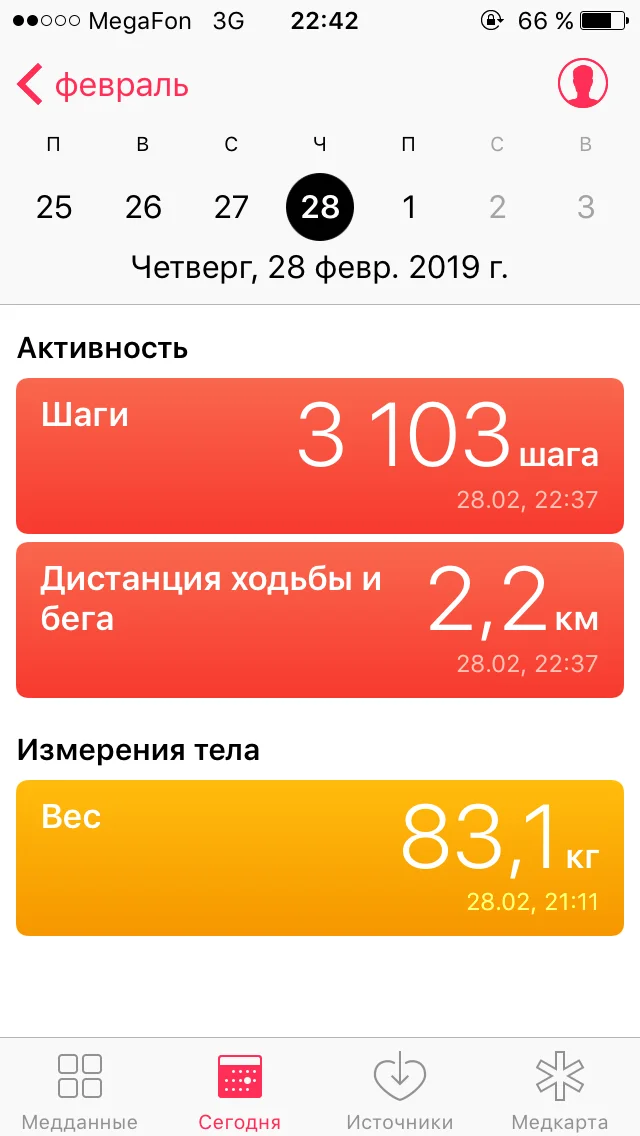Switch to the Медданные tab

click(80, 1090)
